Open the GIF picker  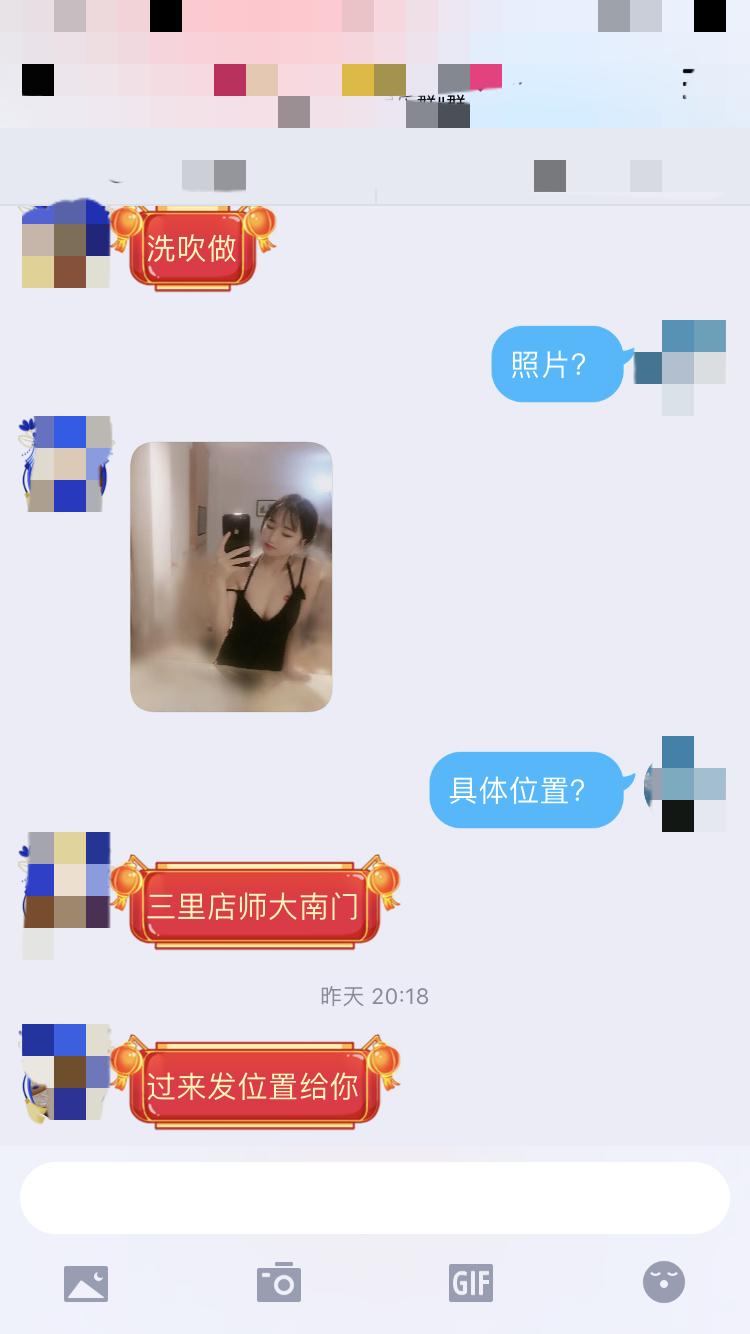click(471, 1283)
